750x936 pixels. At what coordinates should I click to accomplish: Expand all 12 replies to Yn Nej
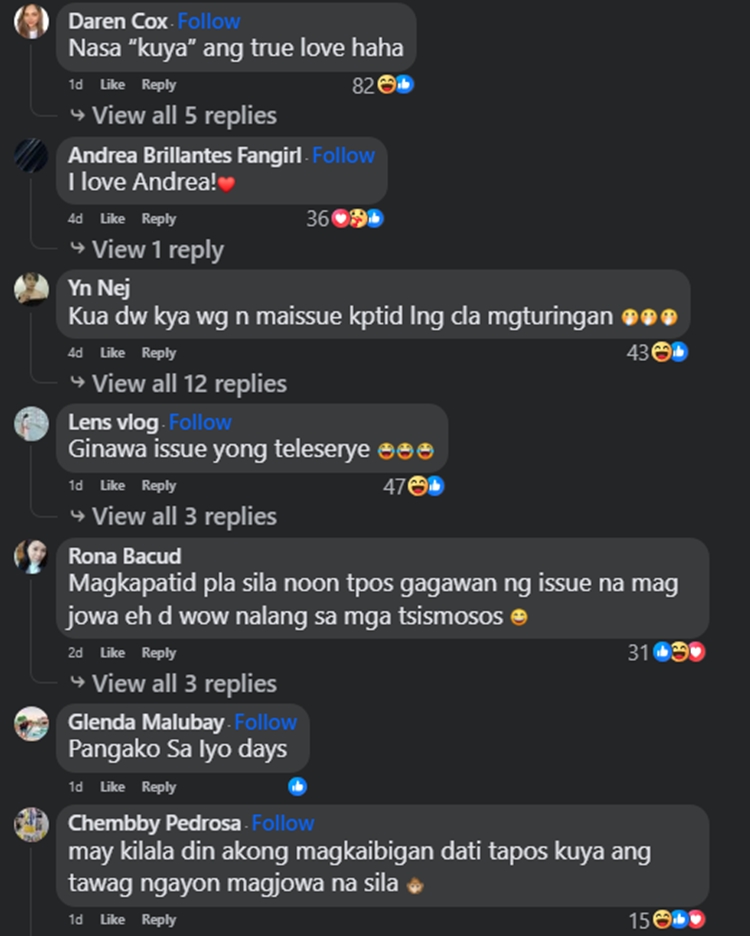tap(189, 384)
